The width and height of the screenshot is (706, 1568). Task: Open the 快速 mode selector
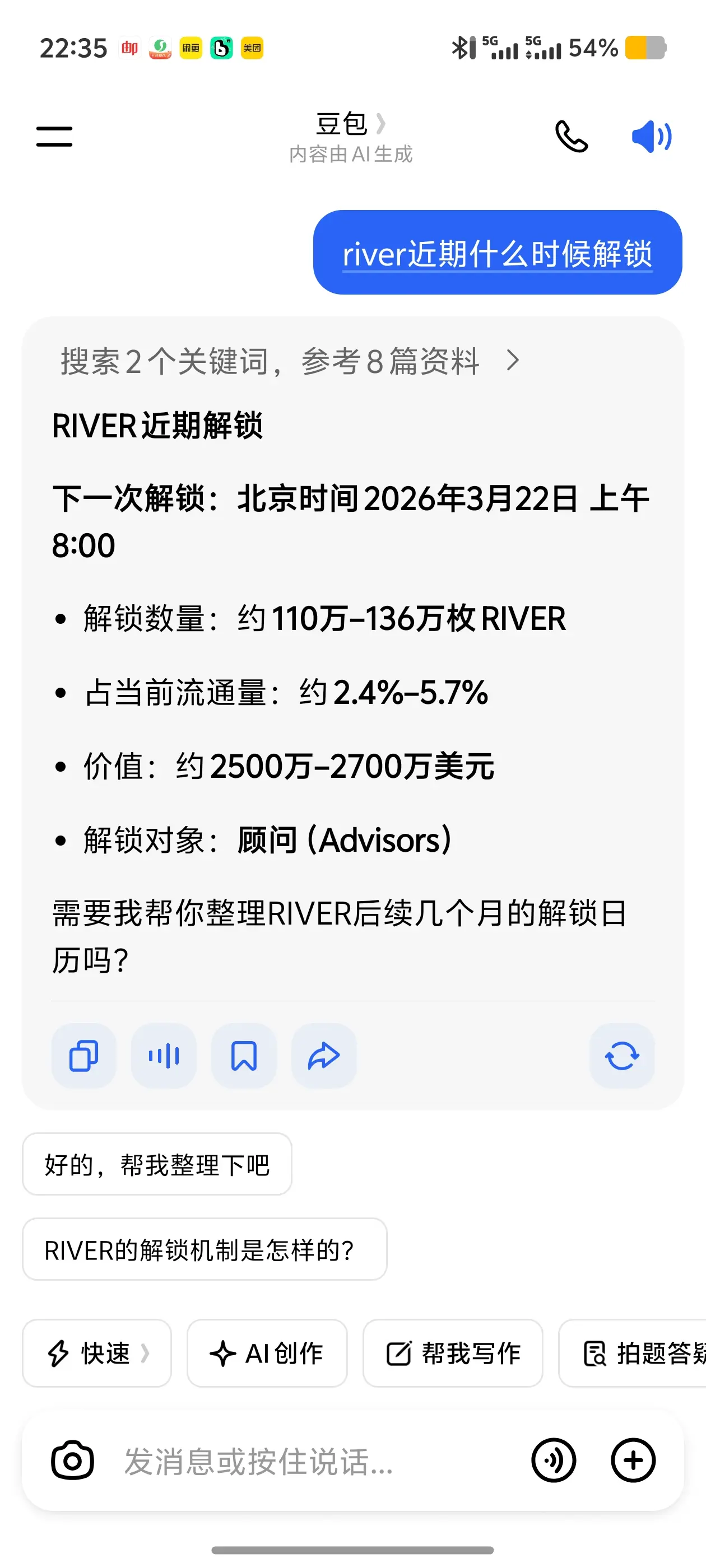point(97,1353)
